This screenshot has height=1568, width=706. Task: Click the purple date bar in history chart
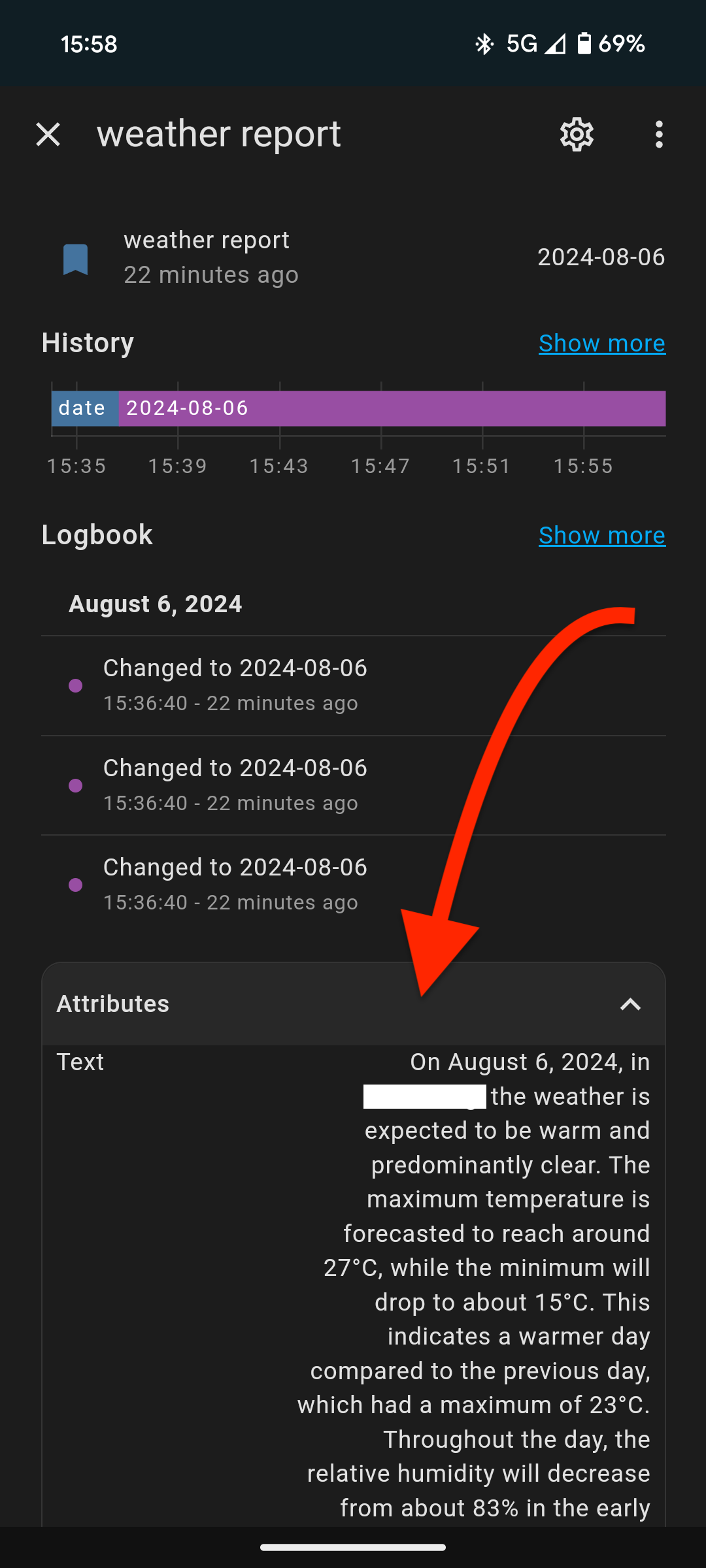click(x=392, y=408)
